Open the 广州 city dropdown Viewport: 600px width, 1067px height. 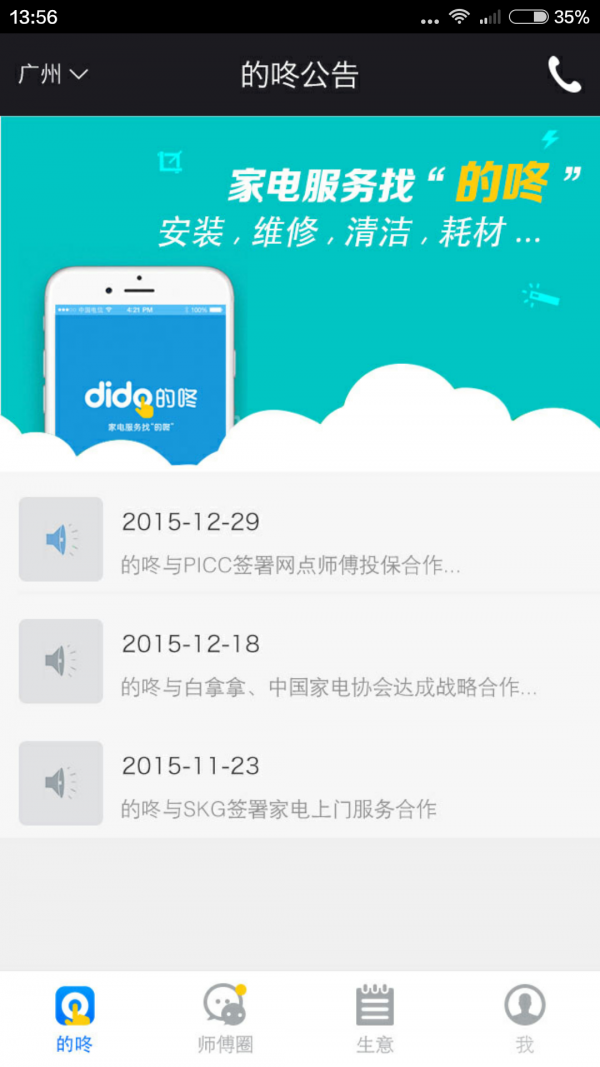point(53,74)
